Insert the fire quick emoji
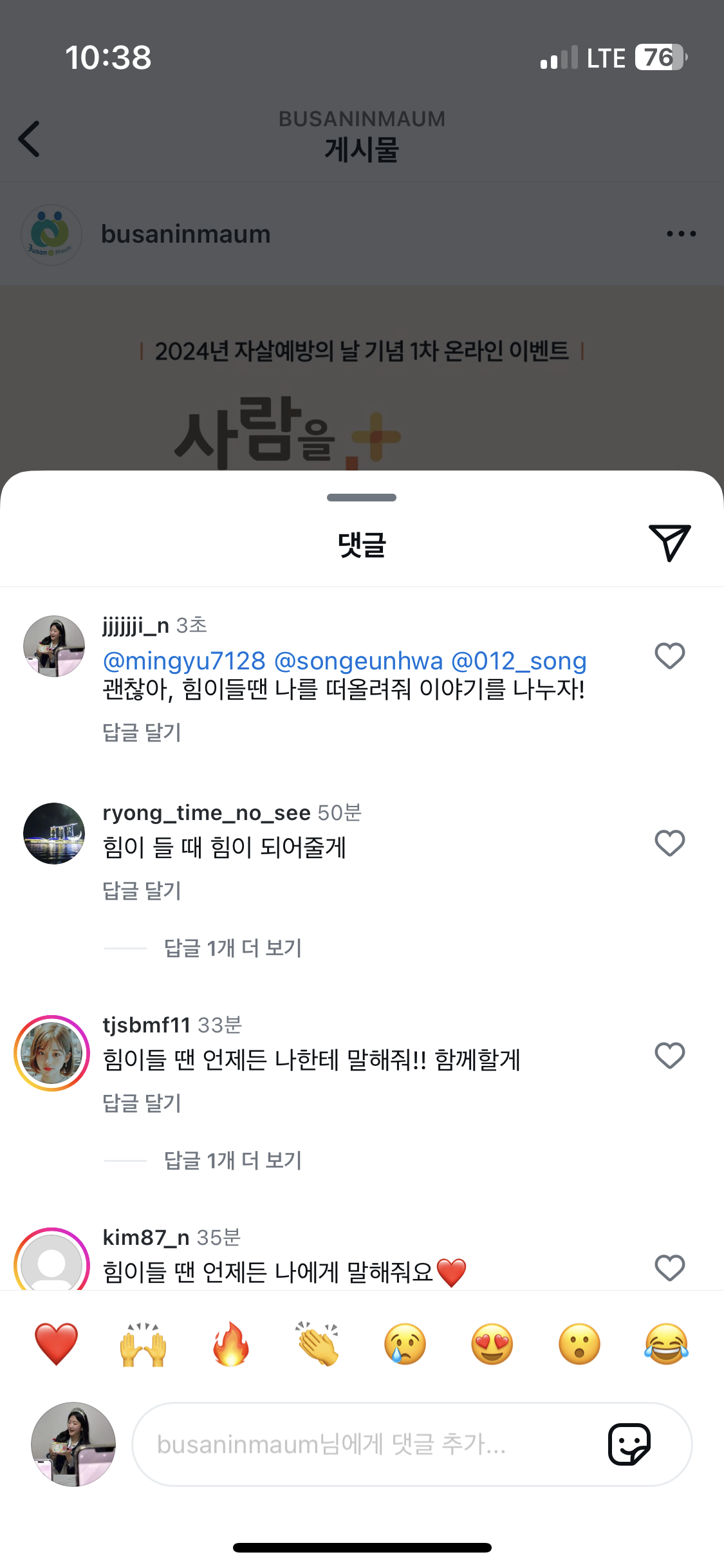 230,1344
